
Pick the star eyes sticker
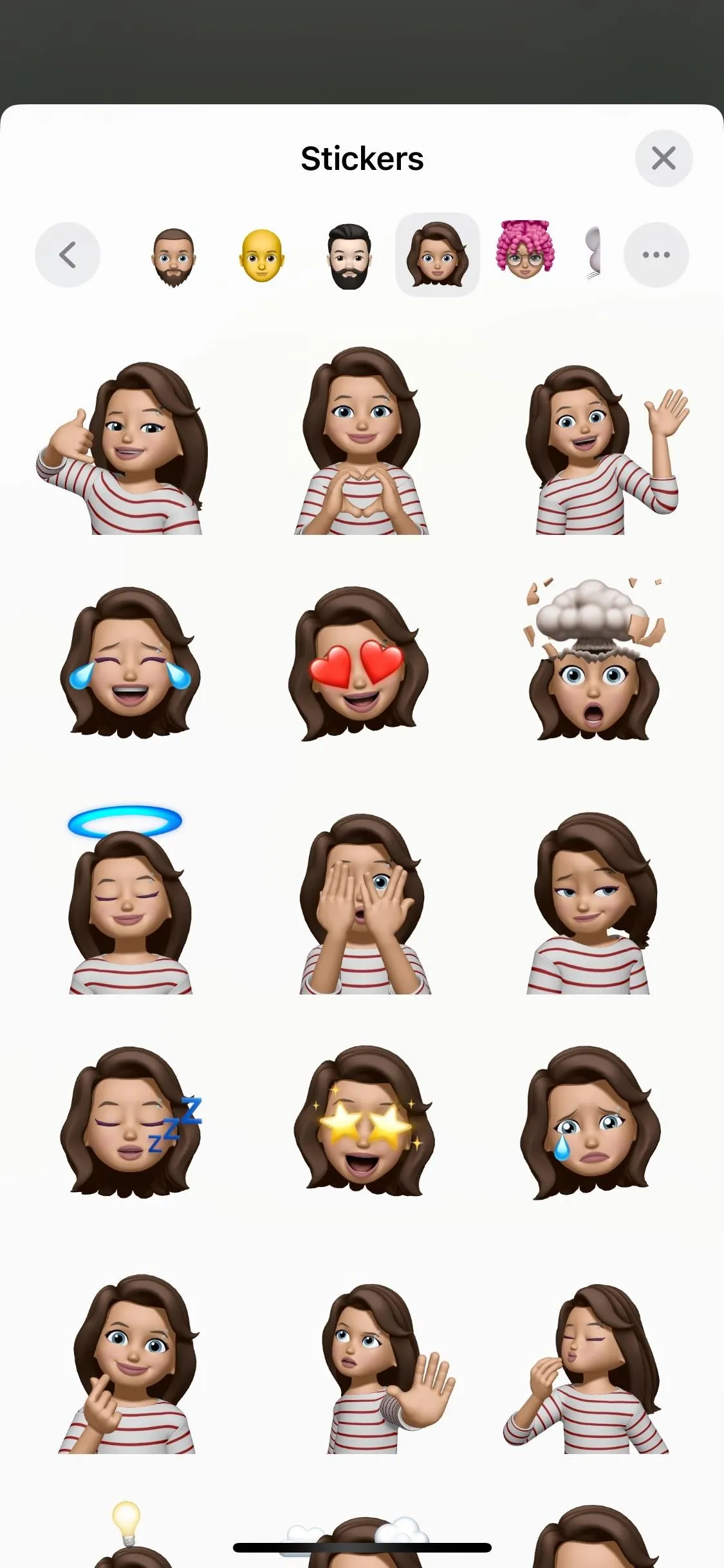[x=364, y=1121]
